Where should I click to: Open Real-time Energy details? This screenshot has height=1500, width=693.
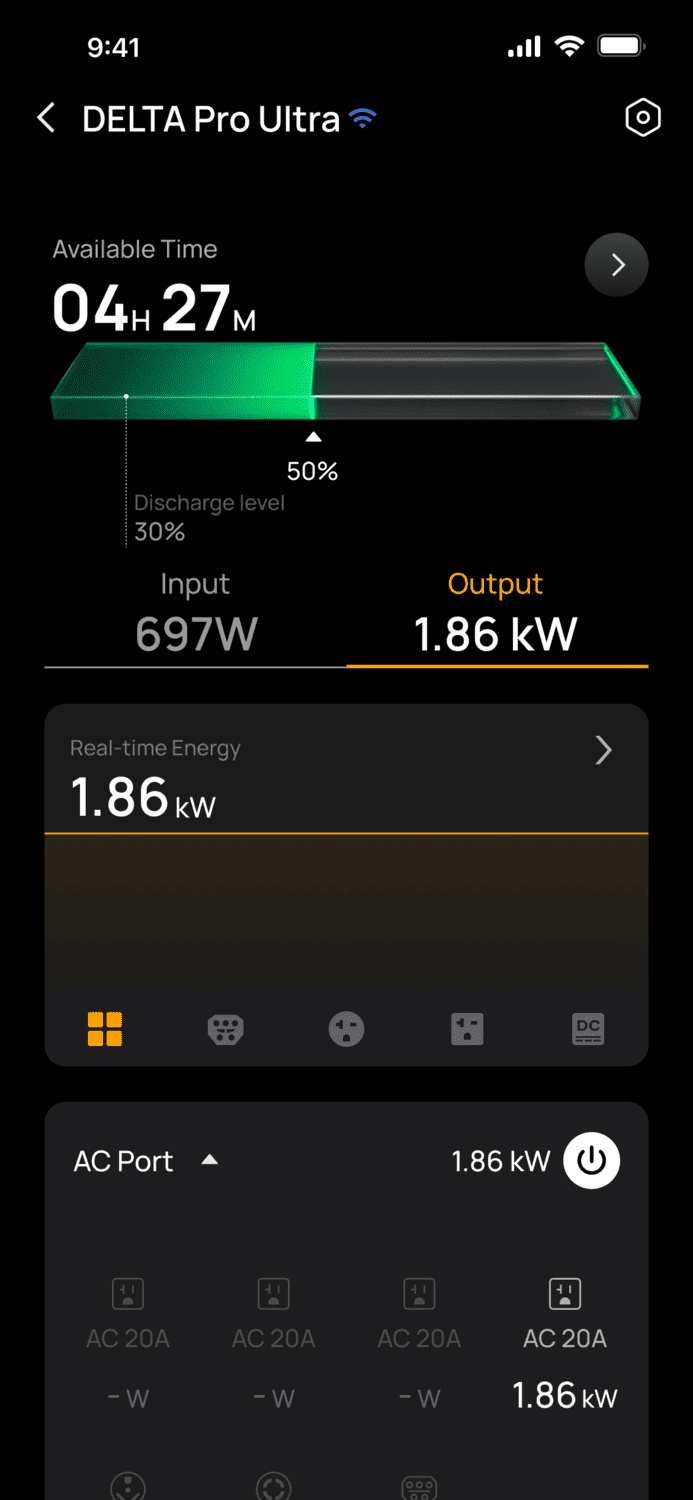603,750
